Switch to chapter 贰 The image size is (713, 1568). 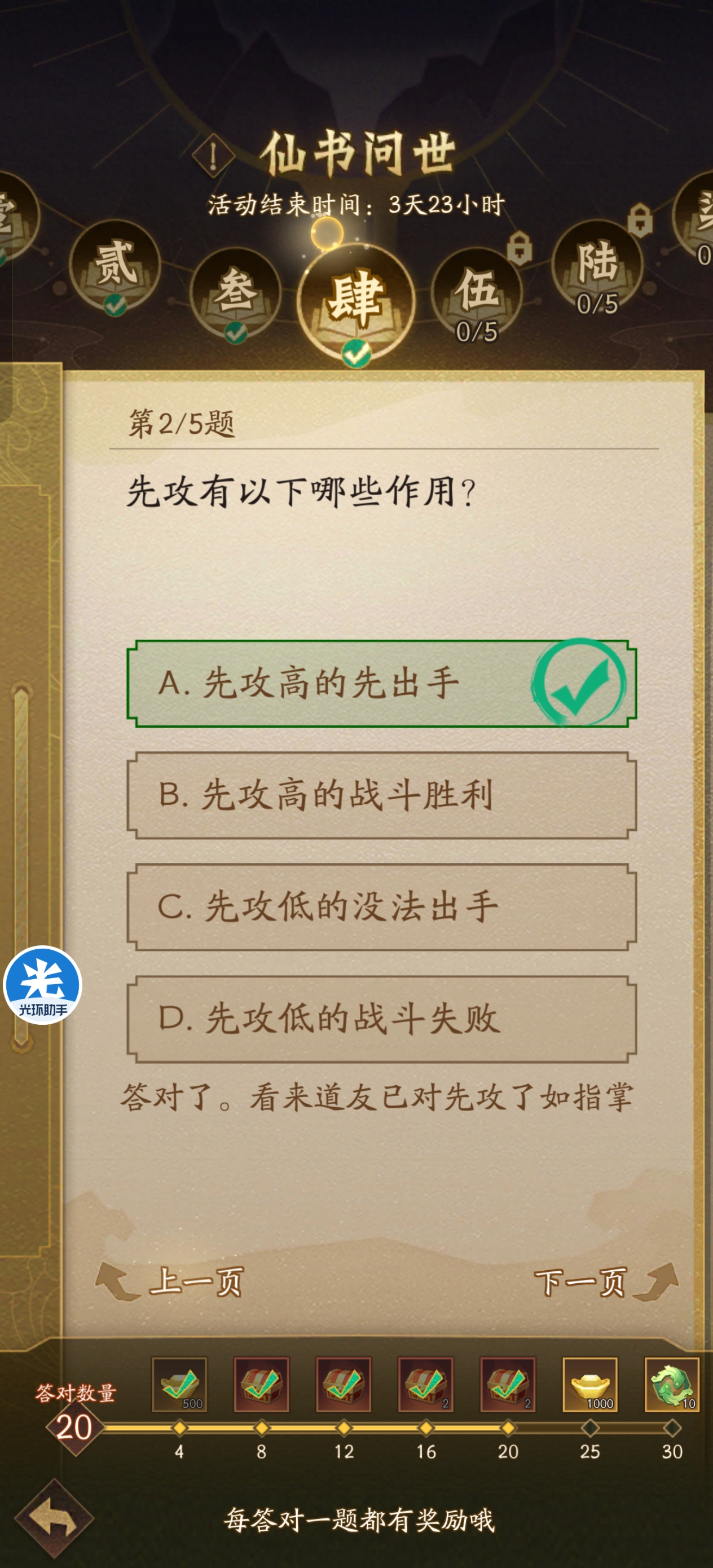pyautogui.click(x=115, y=266)
